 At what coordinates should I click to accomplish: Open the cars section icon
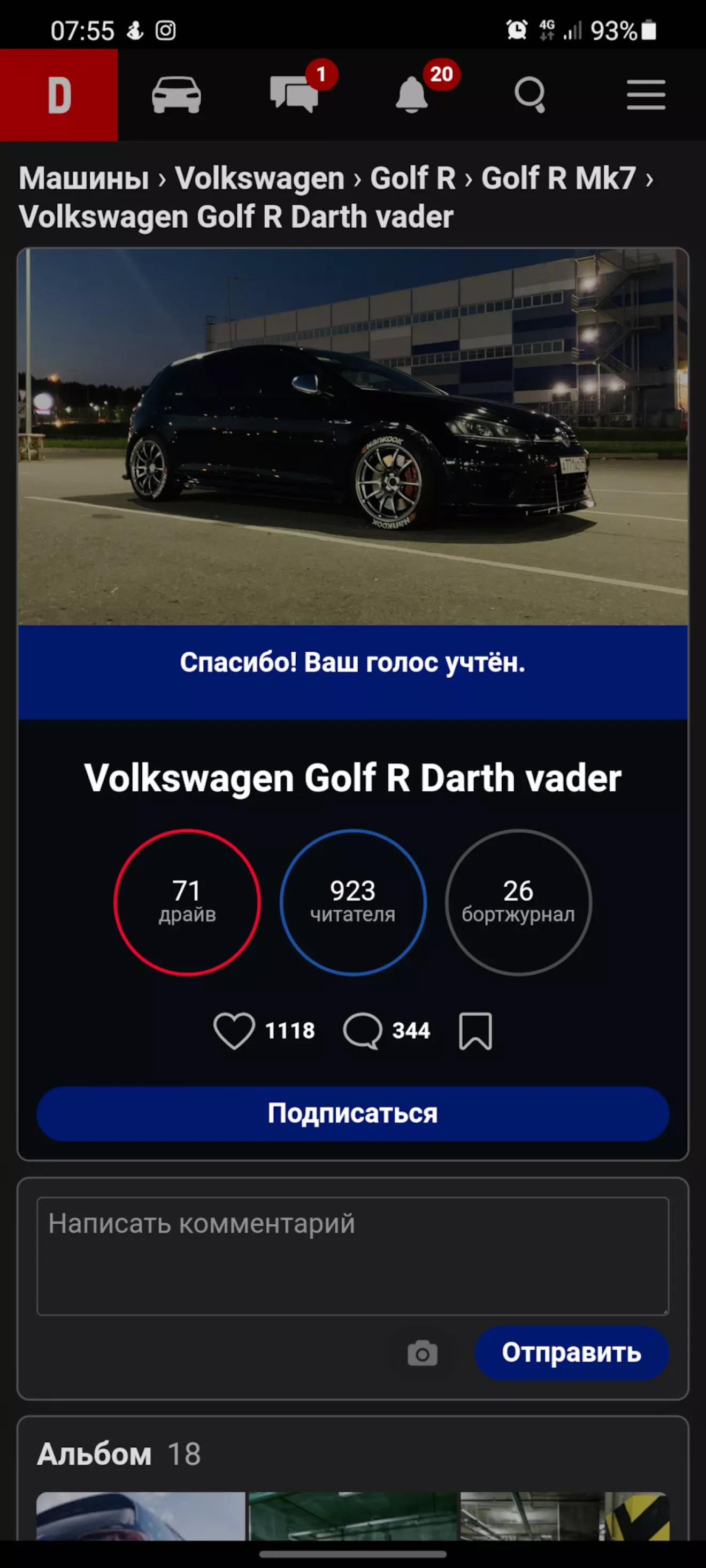click(176, 95)
